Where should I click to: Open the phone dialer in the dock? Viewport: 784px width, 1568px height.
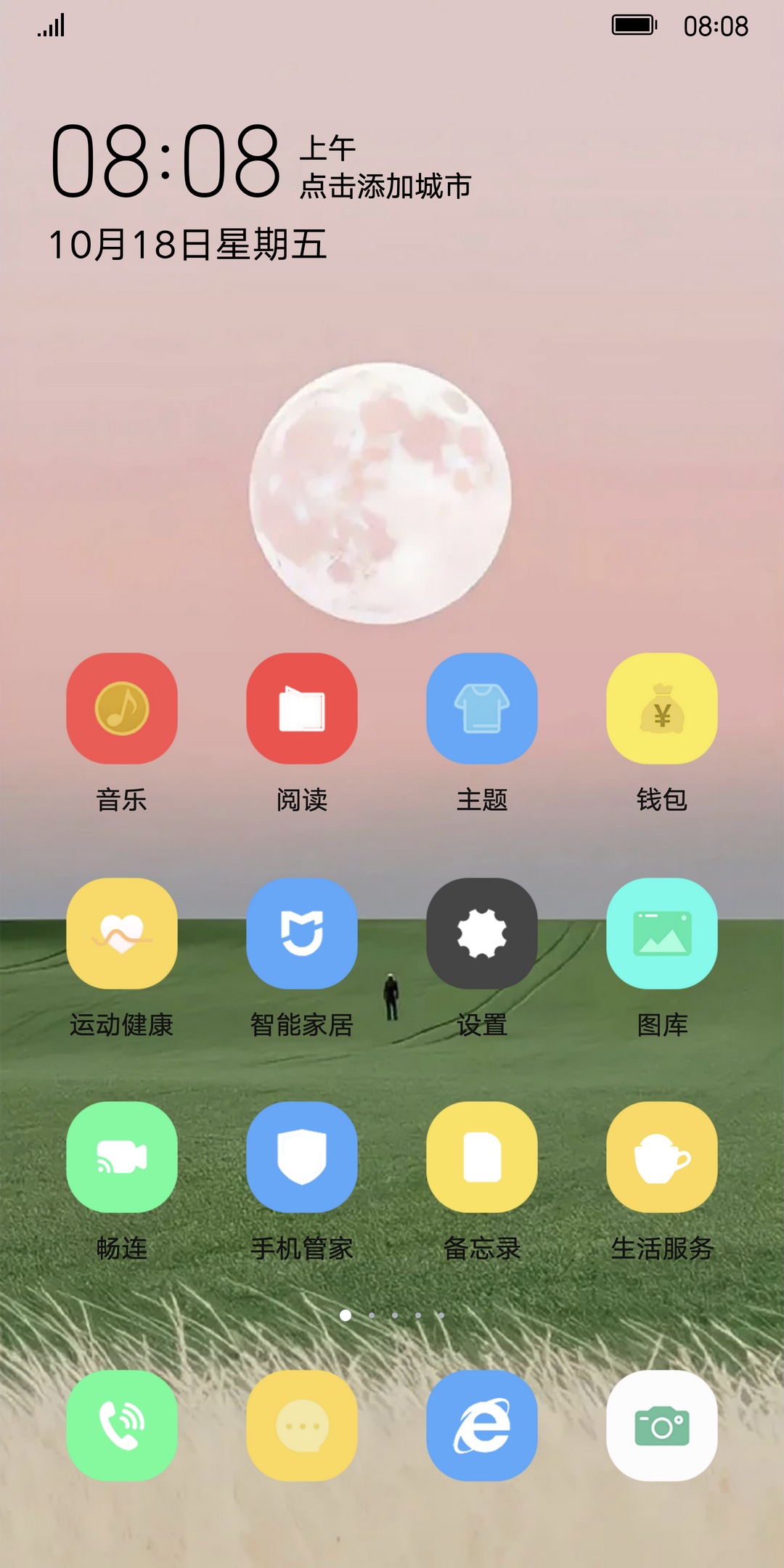pos(122,1426)
